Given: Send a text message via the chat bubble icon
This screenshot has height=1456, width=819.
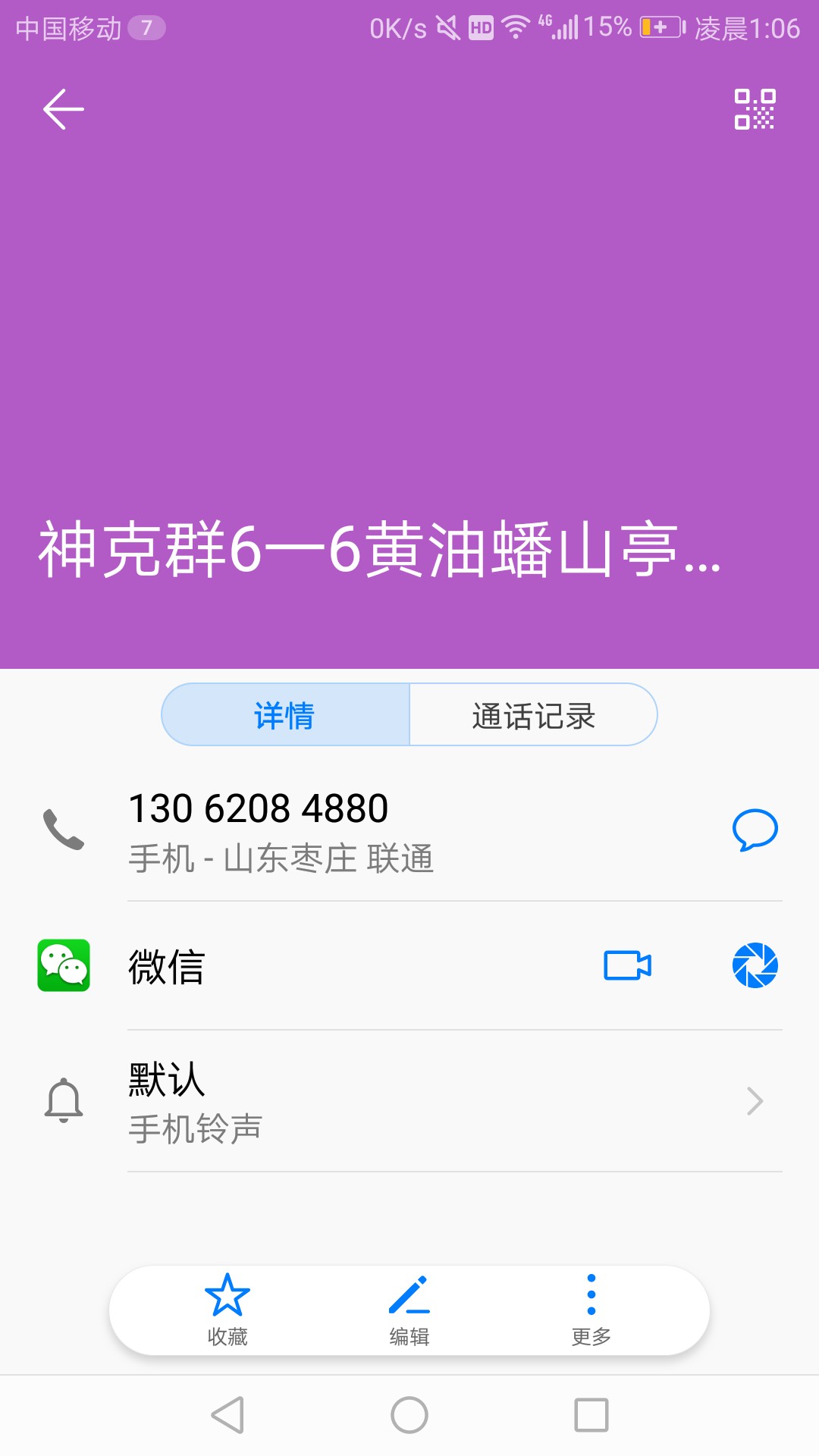Looking at the screenshot, I should [x=755, y=830].
